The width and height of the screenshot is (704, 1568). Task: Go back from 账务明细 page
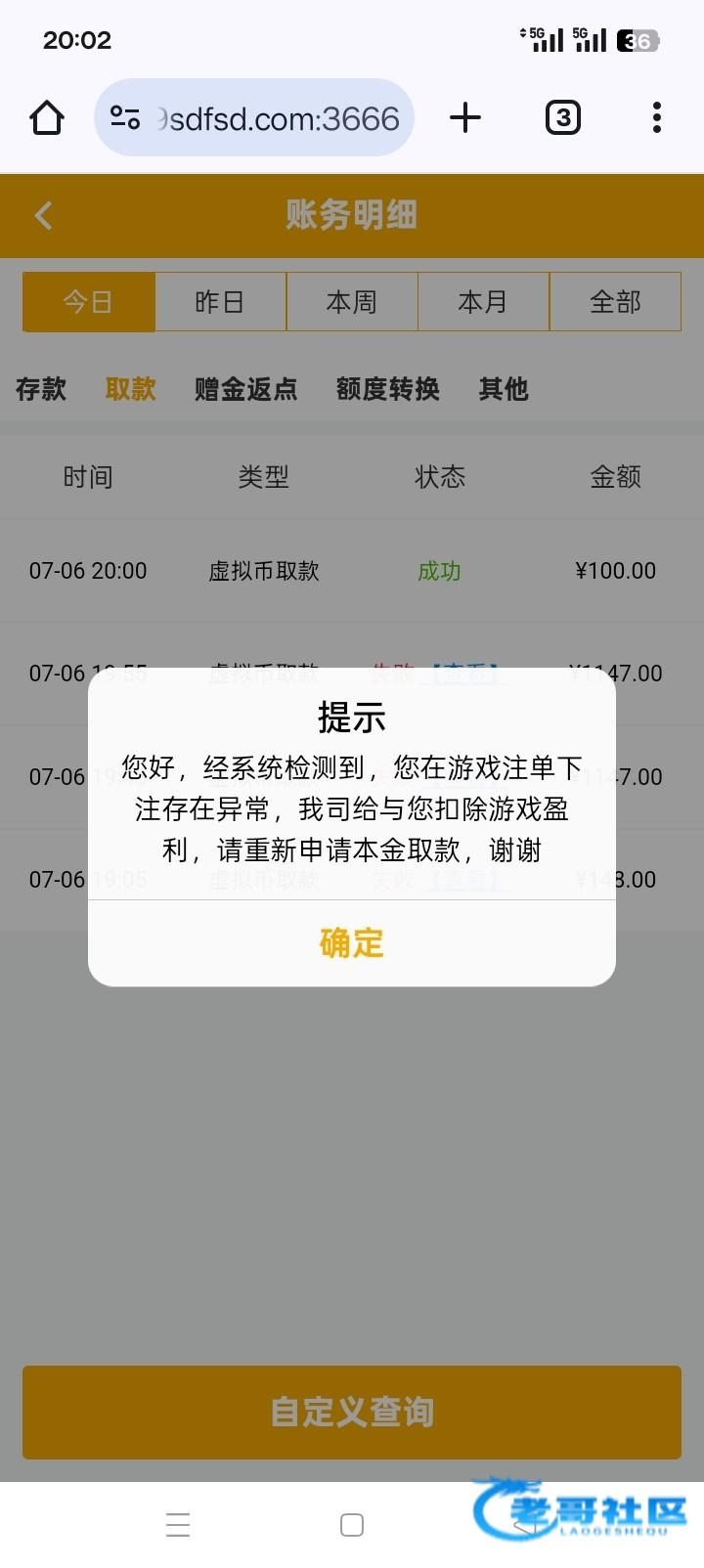tap(43, 215)
